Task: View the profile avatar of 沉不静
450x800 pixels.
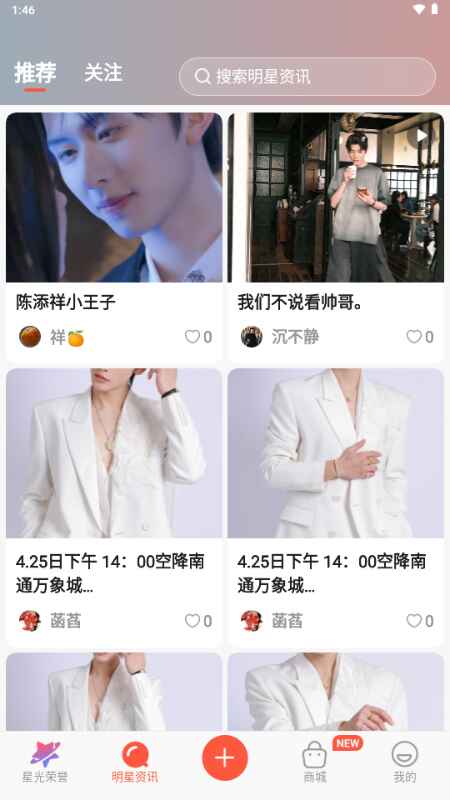Action: point(251,337)
